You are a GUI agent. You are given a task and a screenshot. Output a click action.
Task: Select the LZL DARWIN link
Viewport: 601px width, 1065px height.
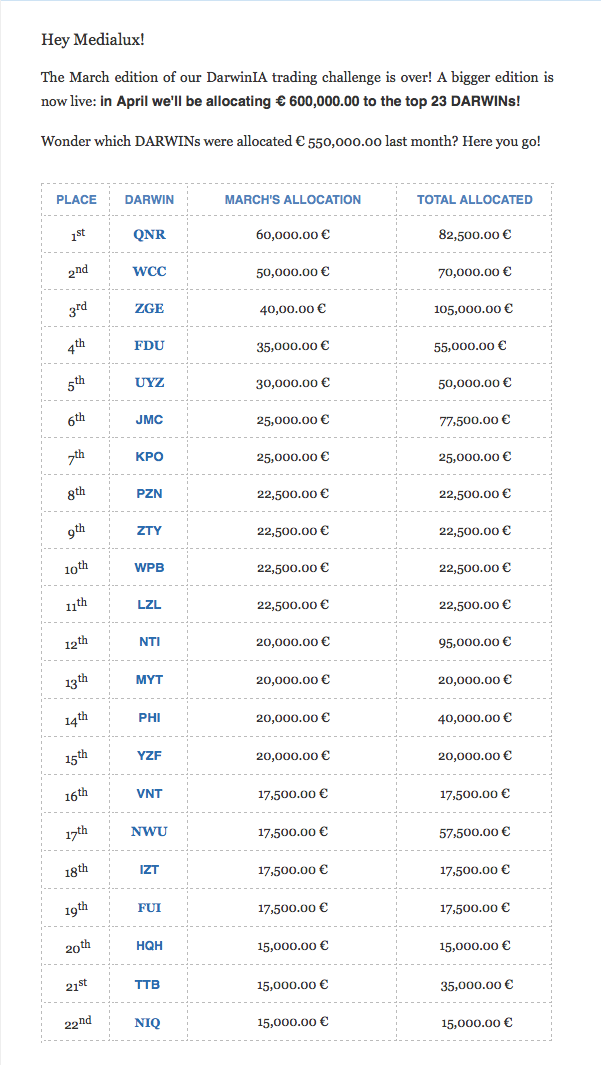click(x=149, y=605)
